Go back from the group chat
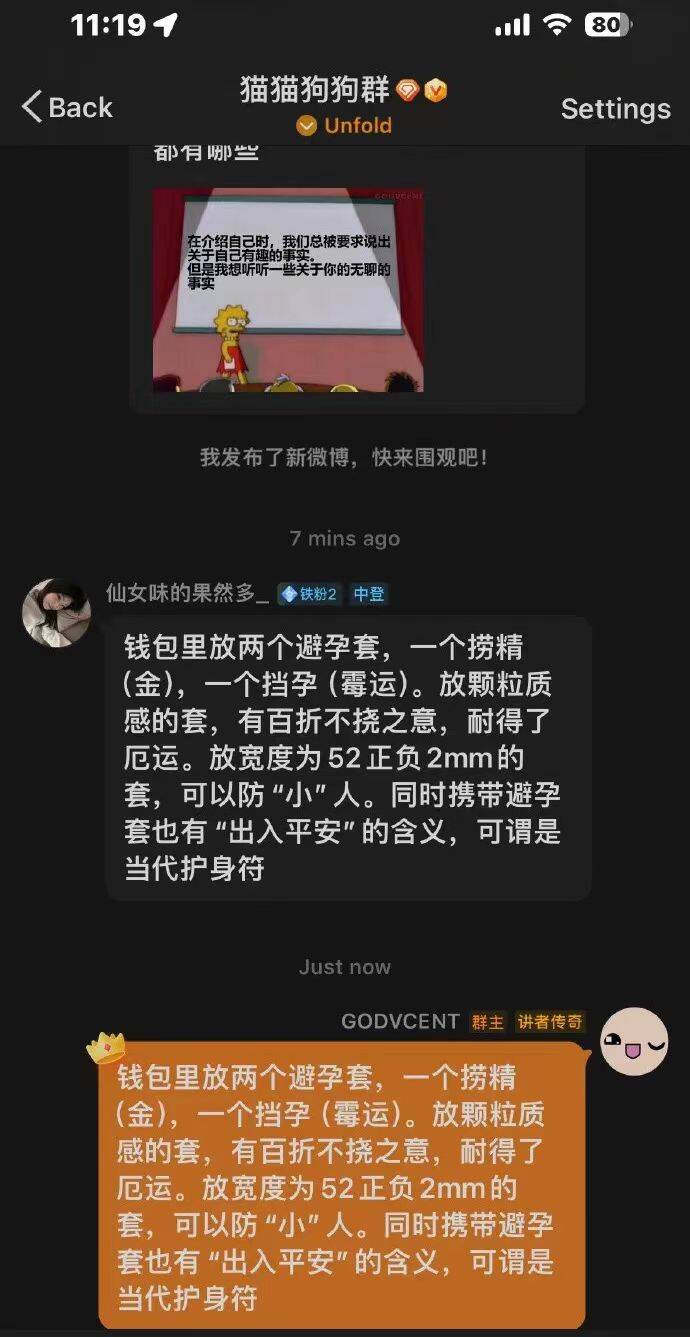 [x=67, y=108]
